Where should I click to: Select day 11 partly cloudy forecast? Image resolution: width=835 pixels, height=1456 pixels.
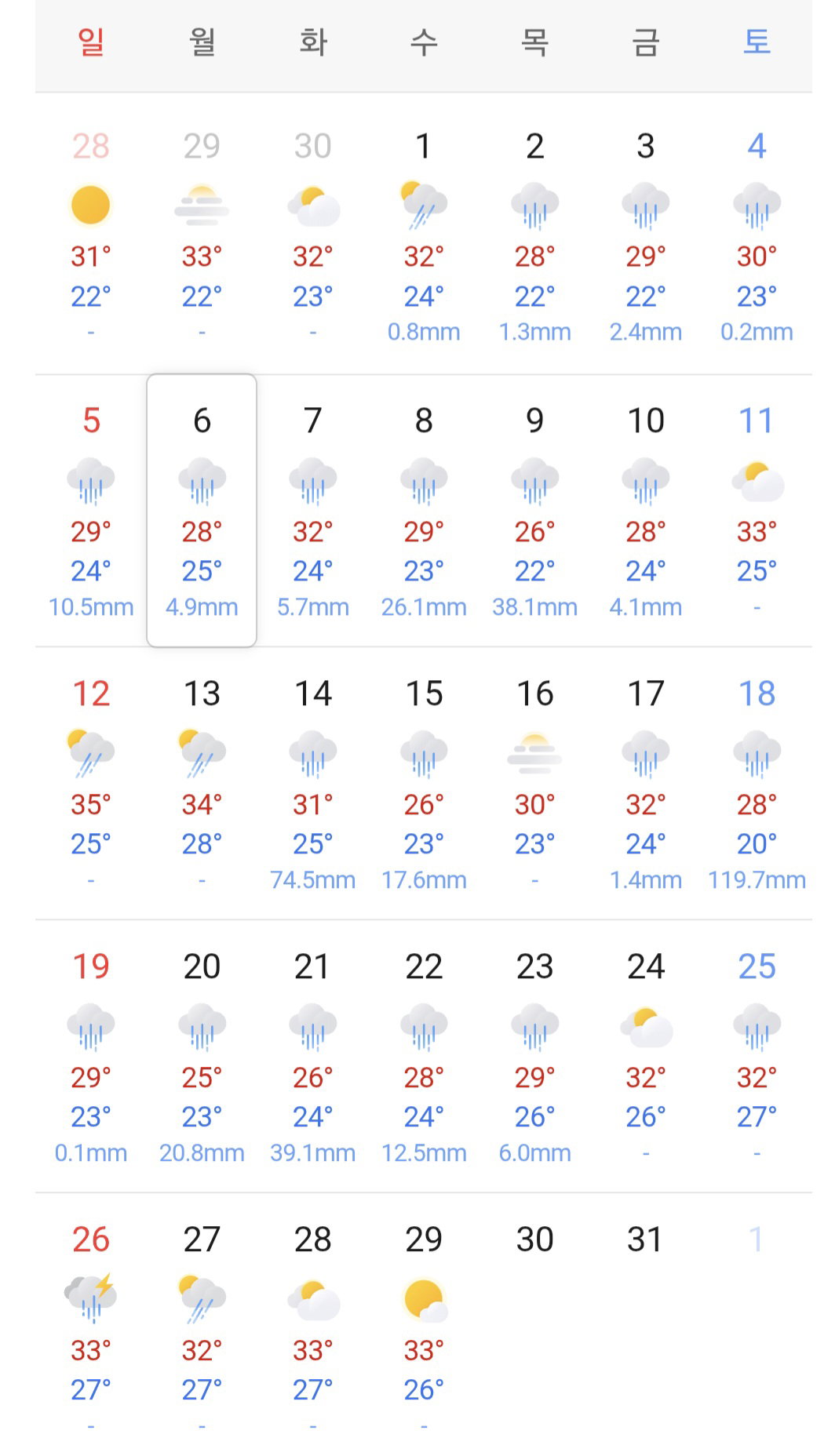pos(757,511)
